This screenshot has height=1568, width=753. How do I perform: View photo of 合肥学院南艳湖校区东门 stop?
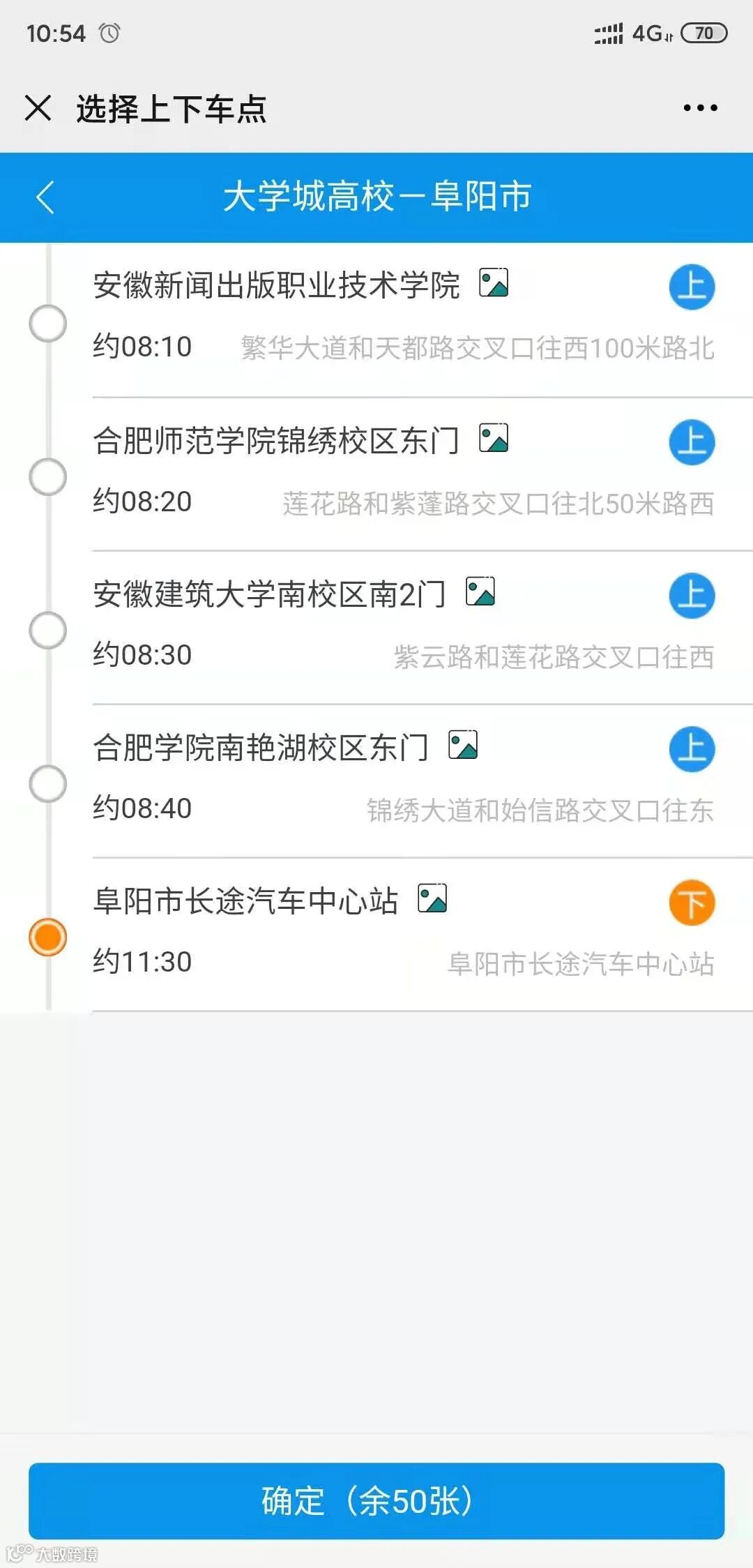pyautogui.click(x=463, y=745)
